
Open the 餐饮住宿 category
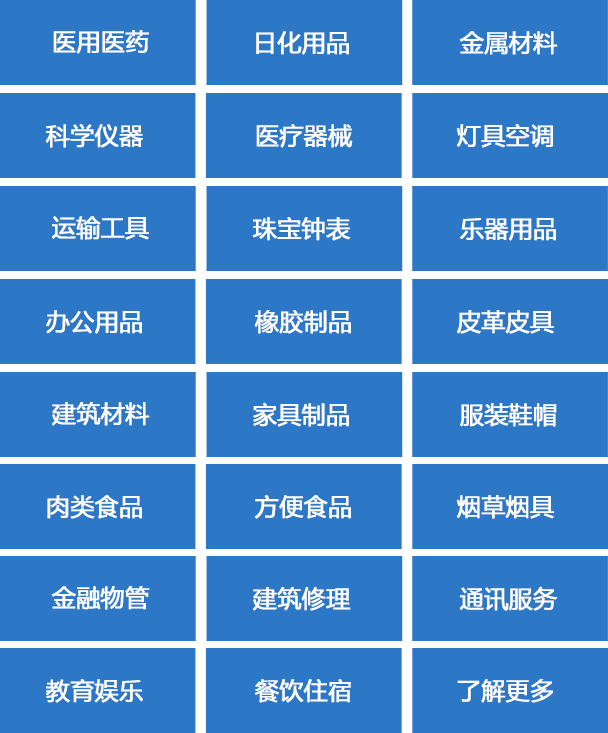[x=302, y=691]
